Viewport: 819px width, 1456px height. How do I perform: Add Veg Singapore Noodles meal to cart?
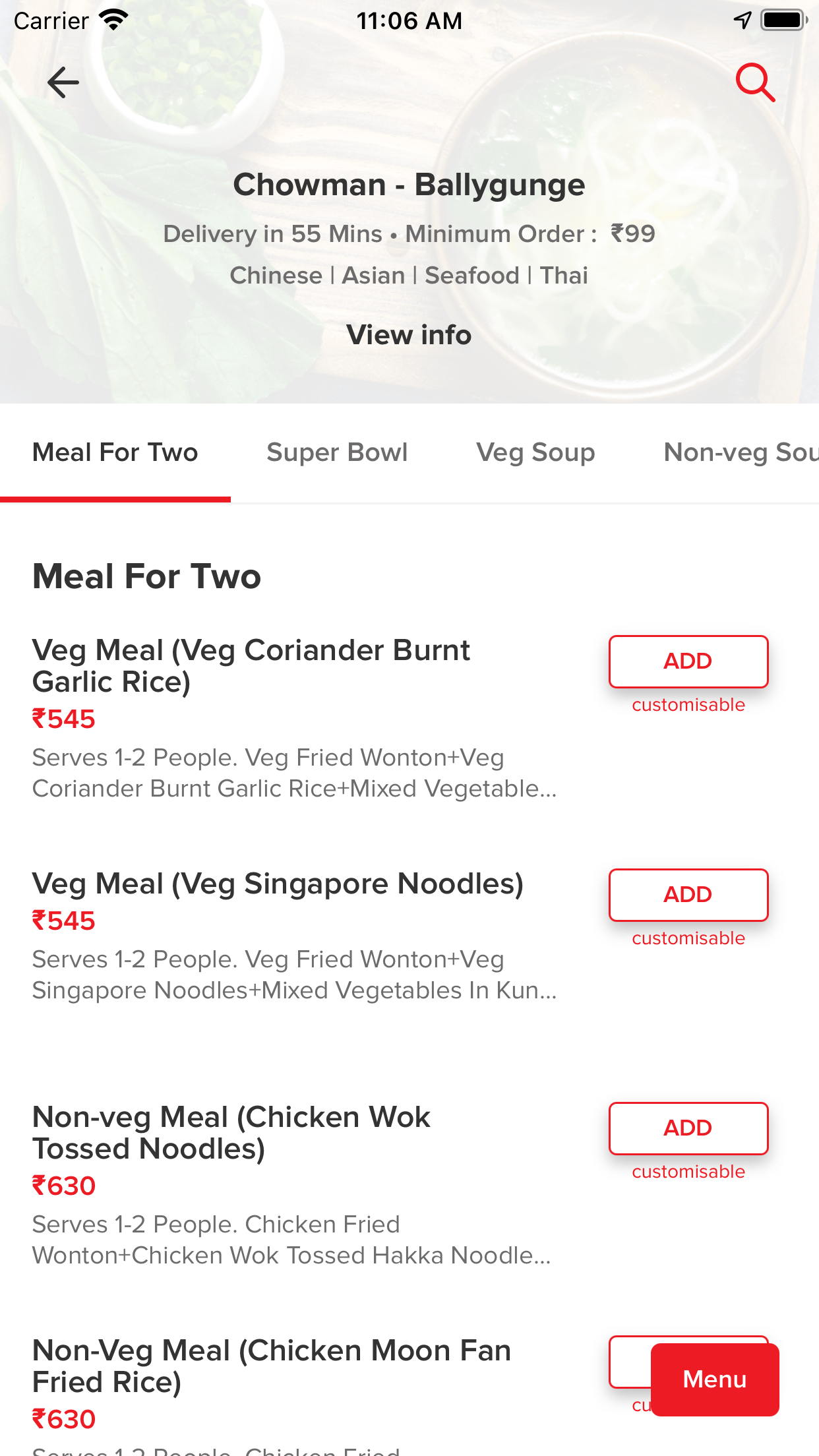[688, 895]
